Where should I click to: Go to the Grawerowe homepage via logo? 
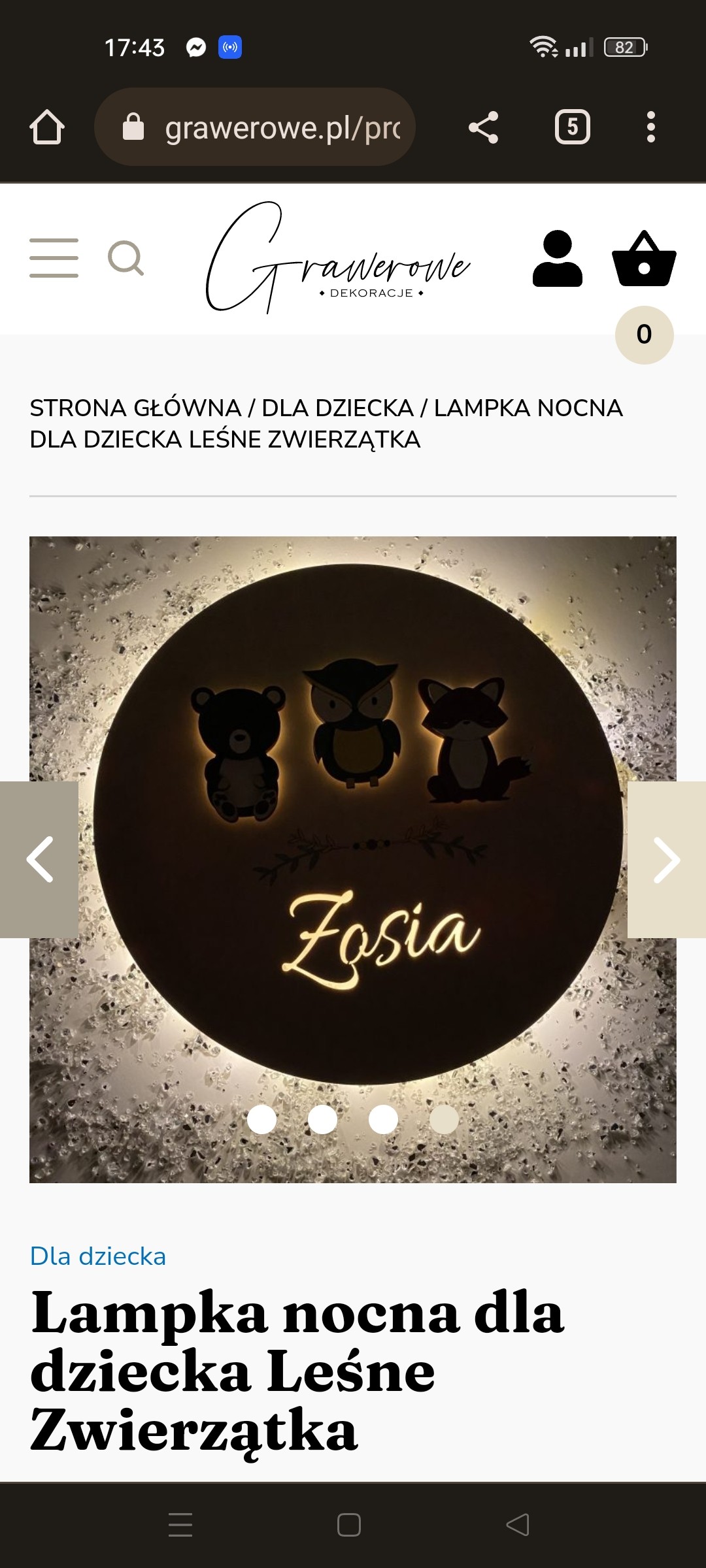[x=337, y=259]
